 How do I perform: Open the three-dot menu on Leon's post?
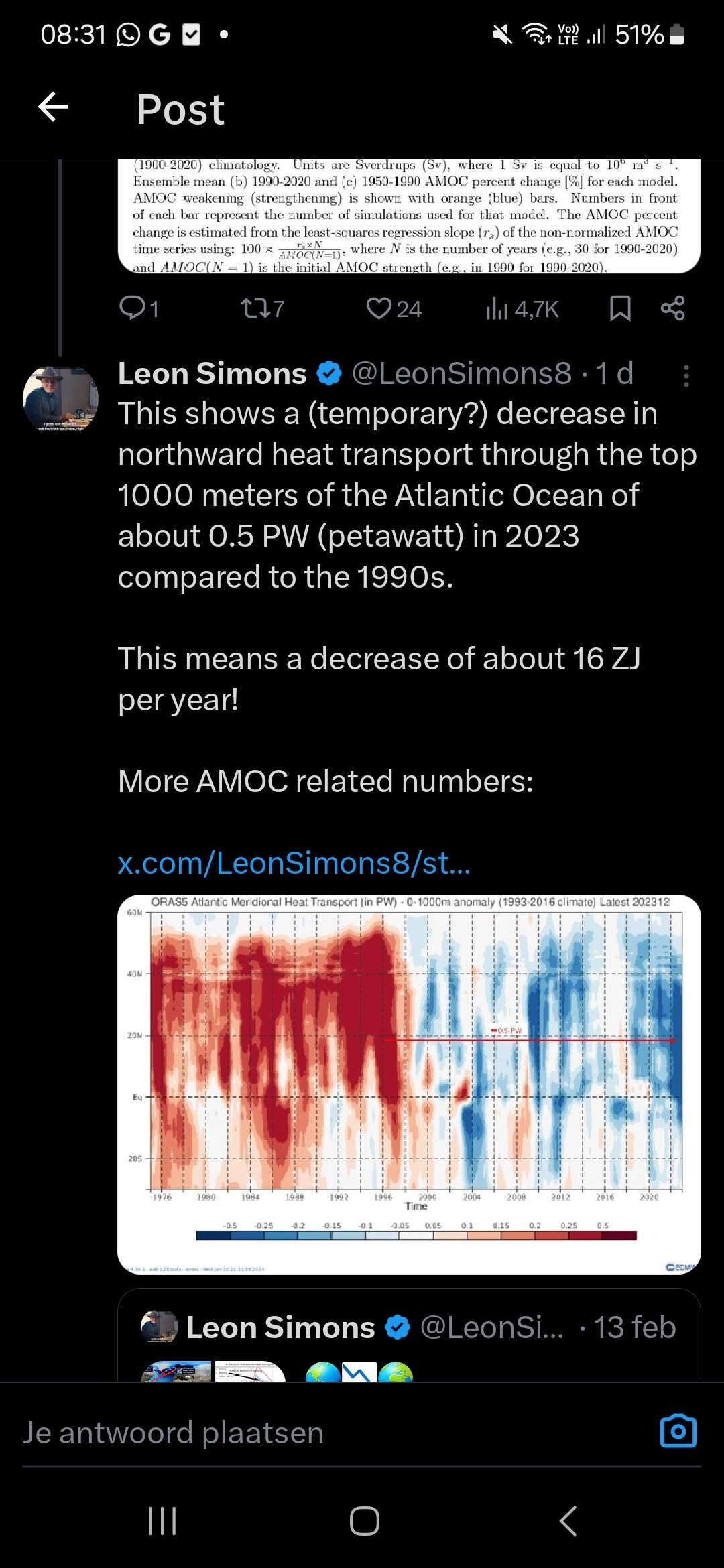click(x=686, y=376)
